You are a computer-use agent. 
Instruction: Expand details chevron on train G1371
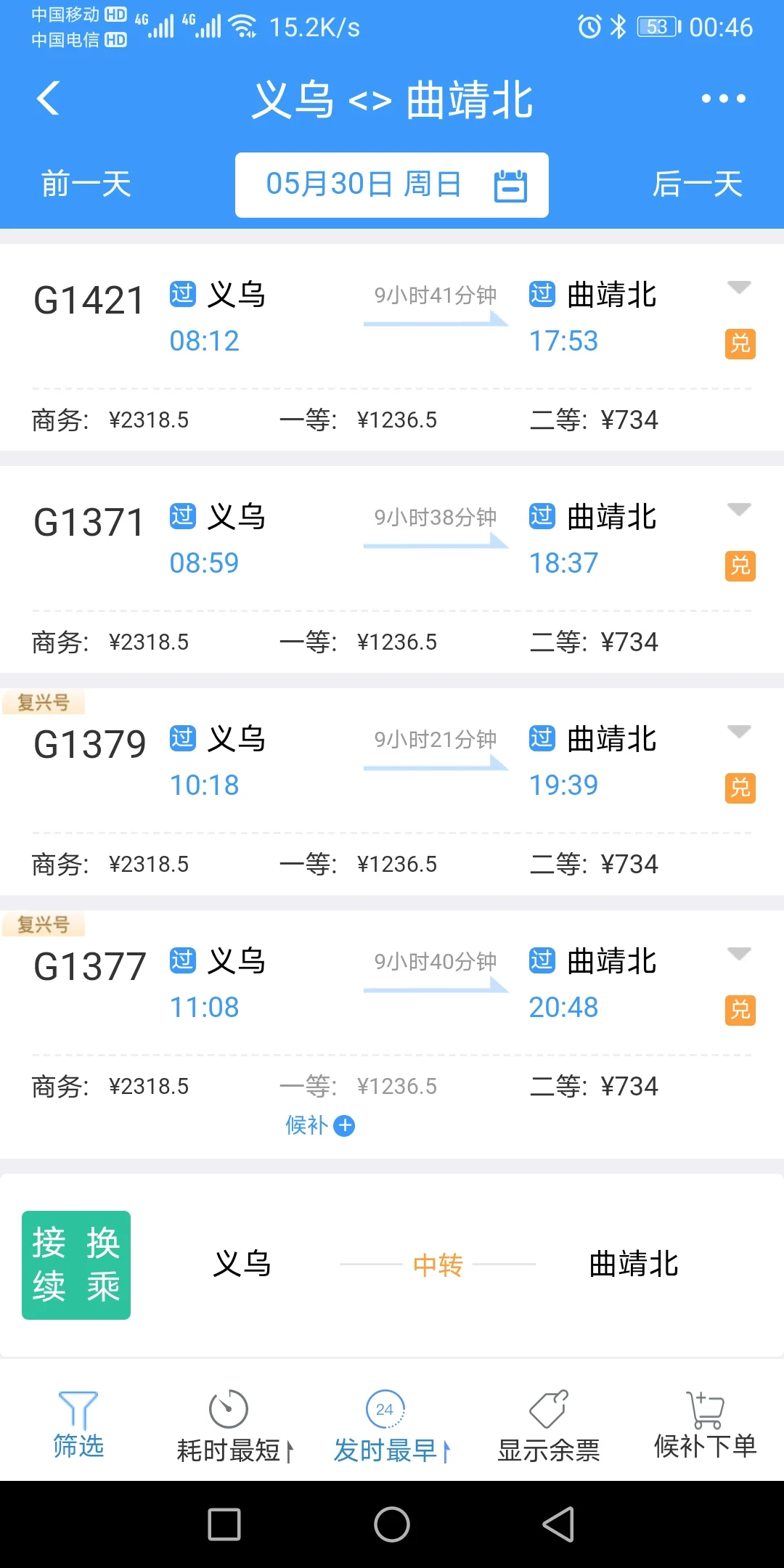[x=740, y=510]
